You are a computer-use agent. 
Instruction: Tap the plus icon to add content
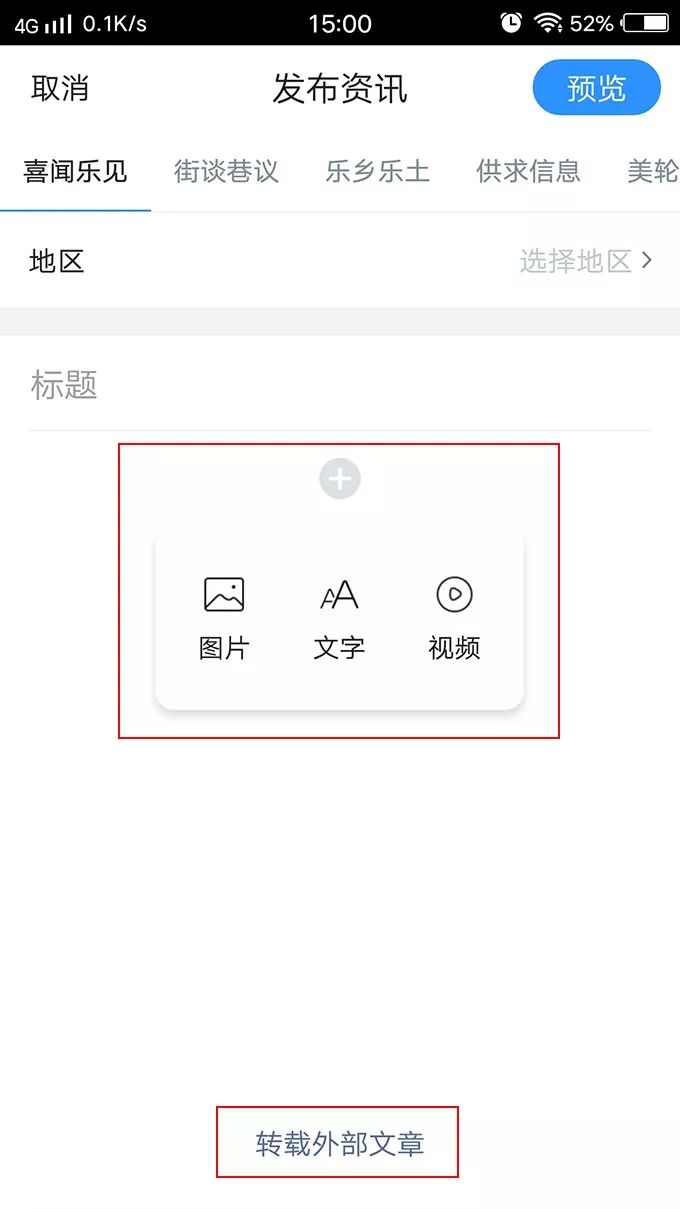point(340,479)
